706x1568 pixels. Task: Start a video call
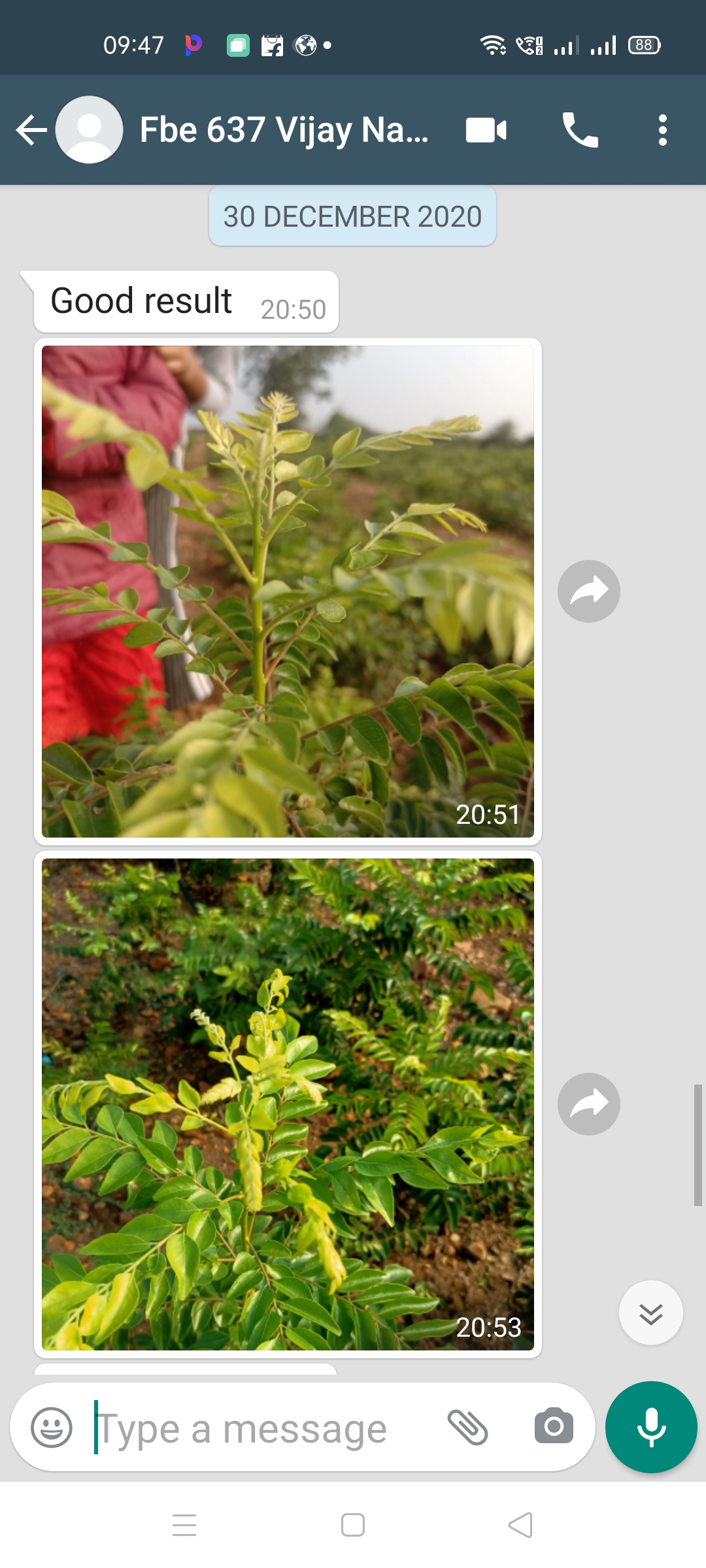(x=486, y=130)
